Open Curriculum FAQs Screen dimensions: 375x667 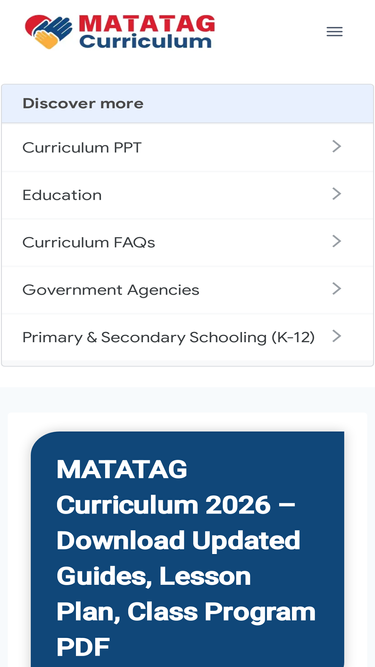[x=188, y=242]
